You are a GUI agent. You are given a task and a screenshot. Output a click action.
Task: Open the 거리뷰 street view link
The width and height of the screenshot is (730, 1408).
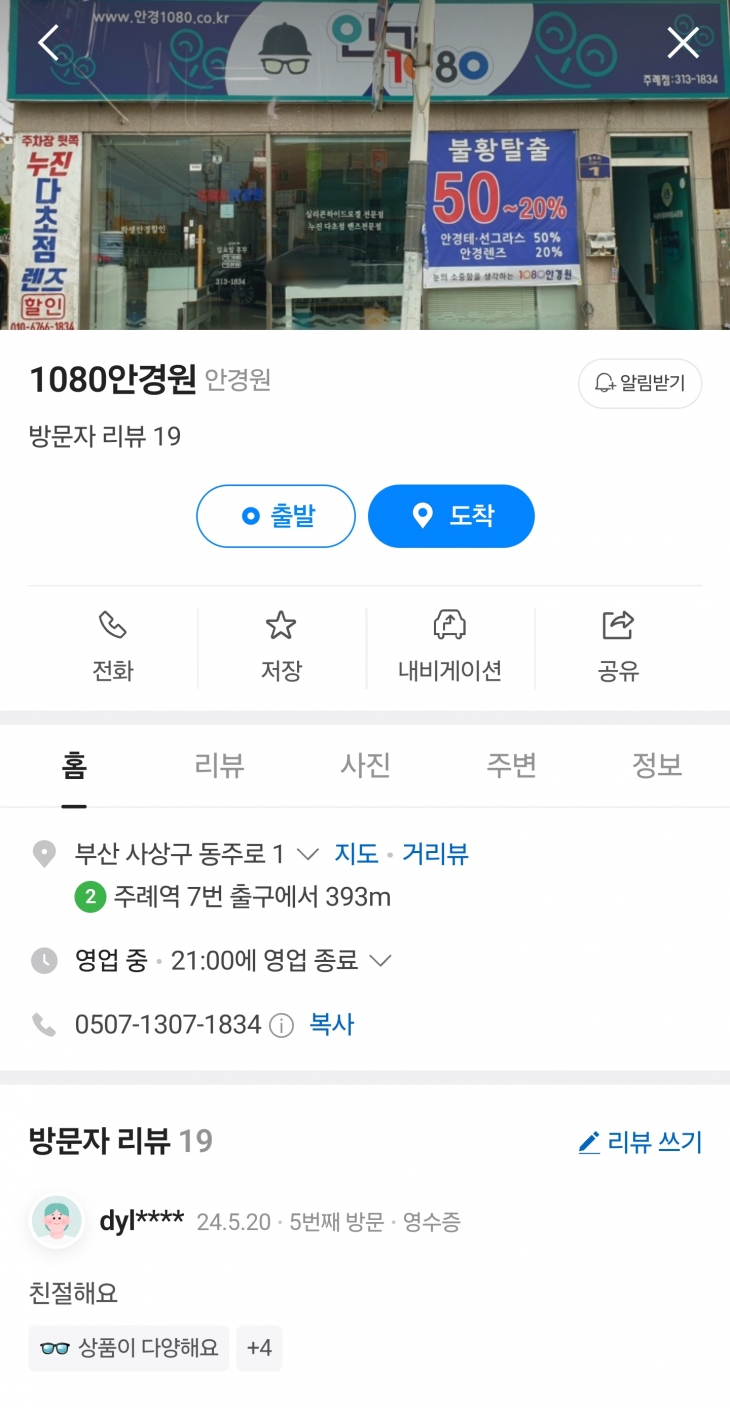[x=435, y=854]
